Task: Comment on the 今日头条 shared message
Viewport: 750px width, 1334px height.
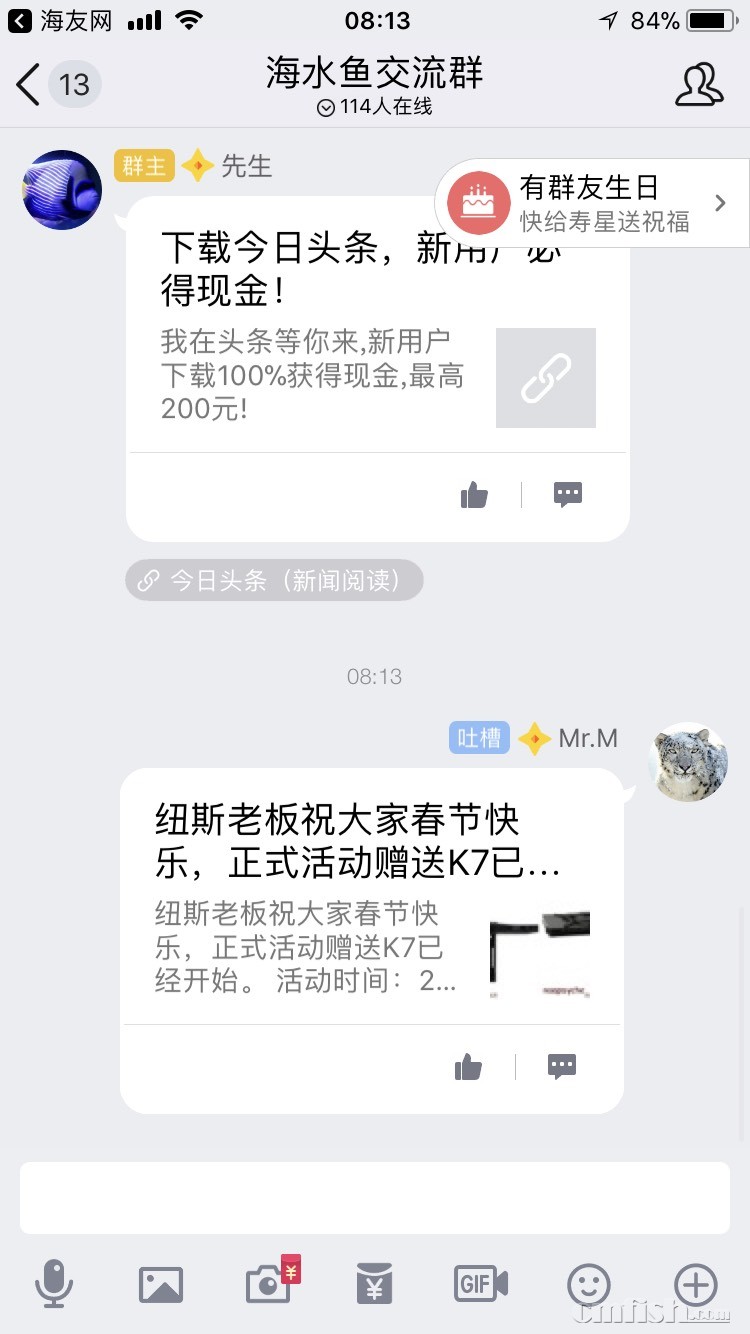Action: (x=567, y=494)
